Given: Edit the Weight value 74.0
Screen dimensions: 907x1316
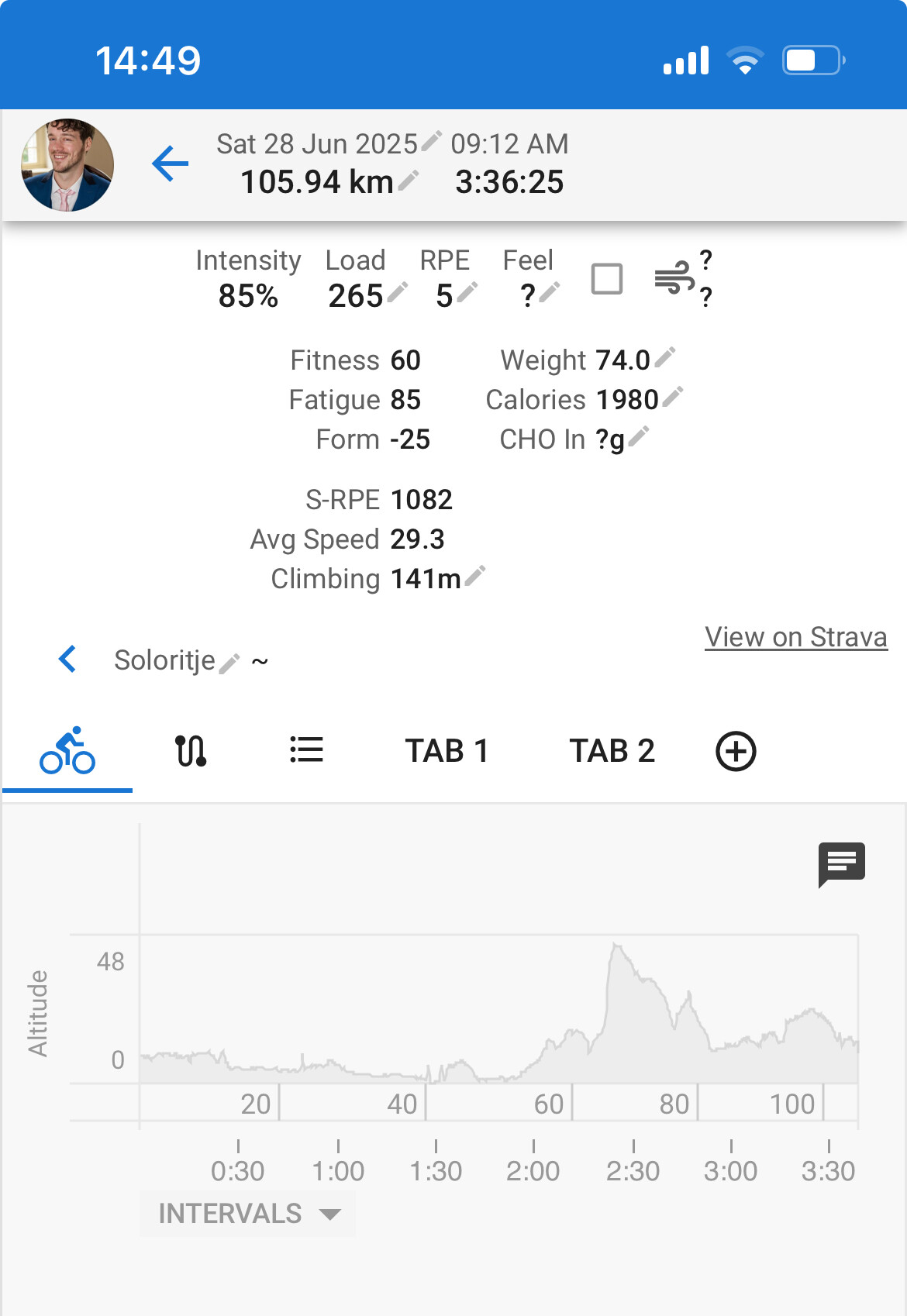Looking at the screenshot, I should coord(665,357).
